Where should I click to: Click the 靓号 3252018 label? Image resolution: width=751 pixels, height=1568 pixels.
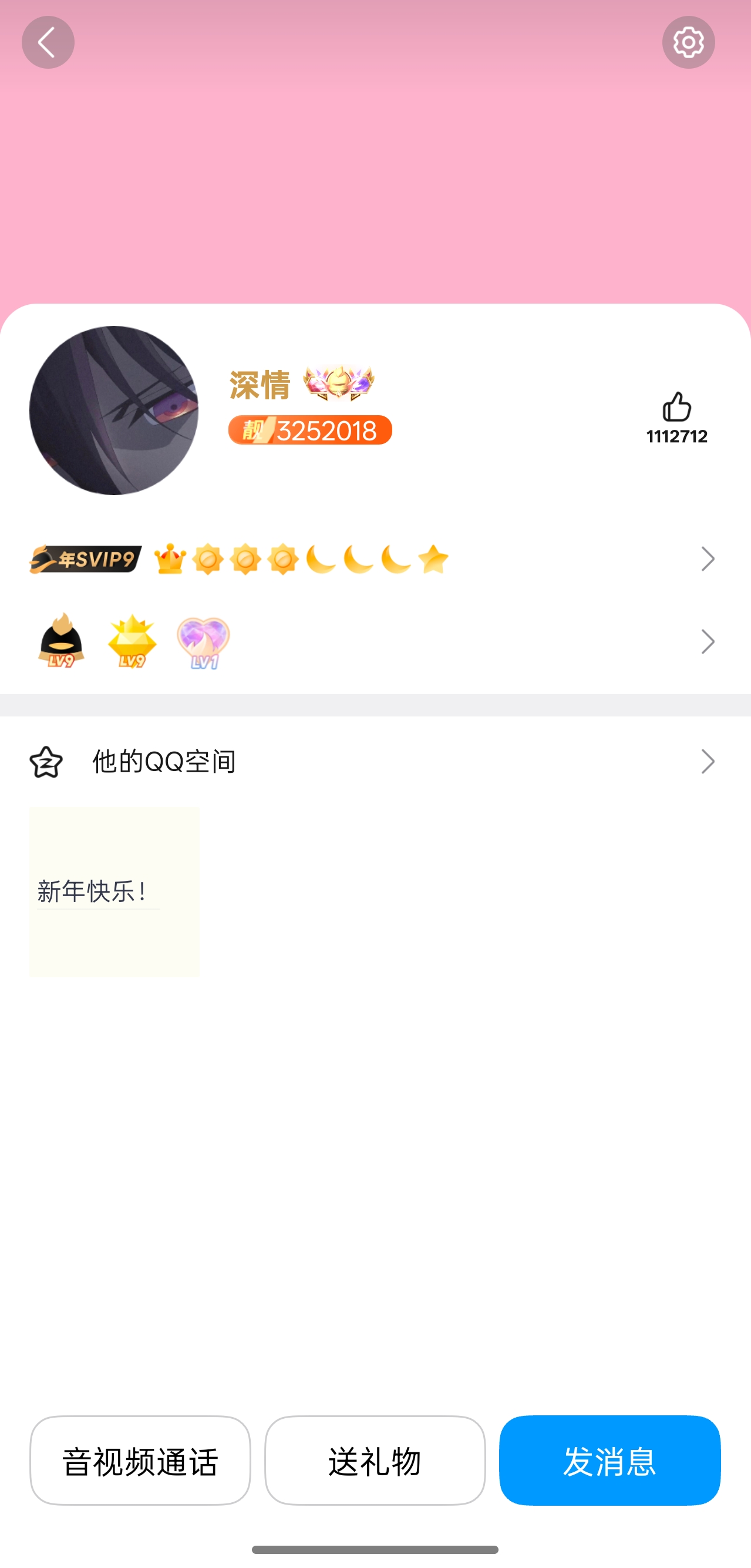pos(311,430)
